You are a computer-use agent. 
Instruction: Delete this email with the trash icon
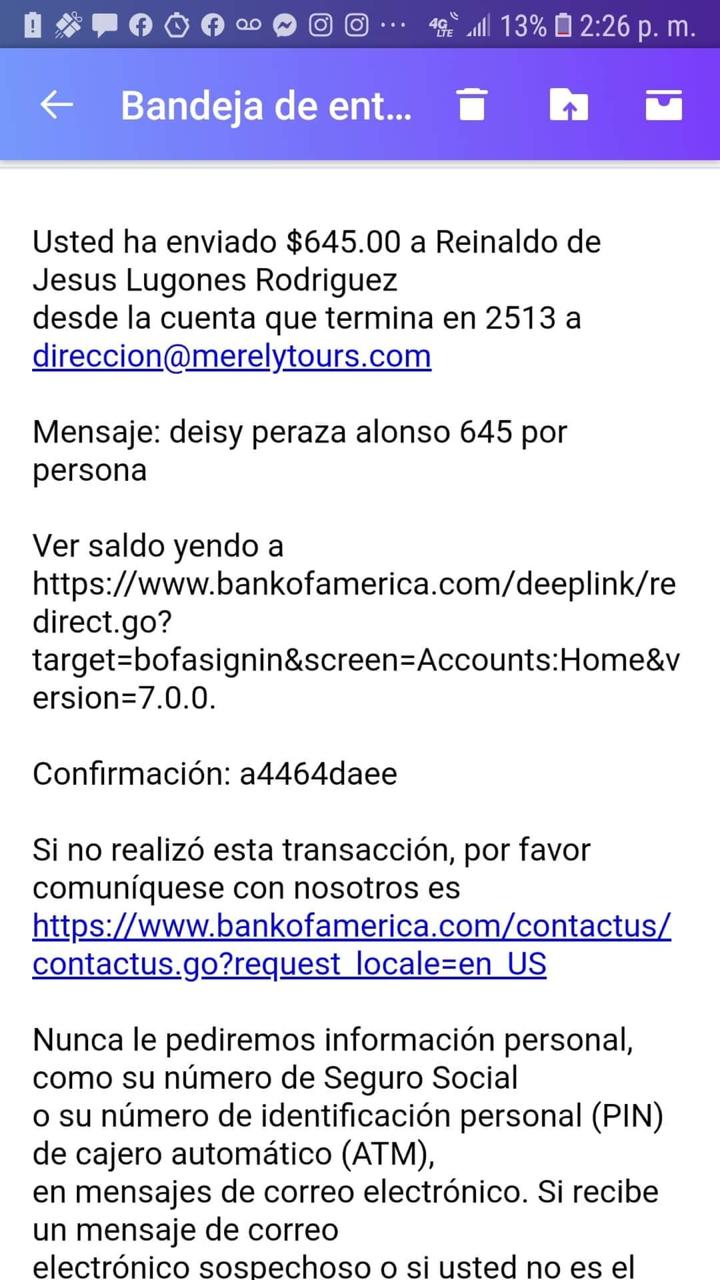tap(472, 104)
